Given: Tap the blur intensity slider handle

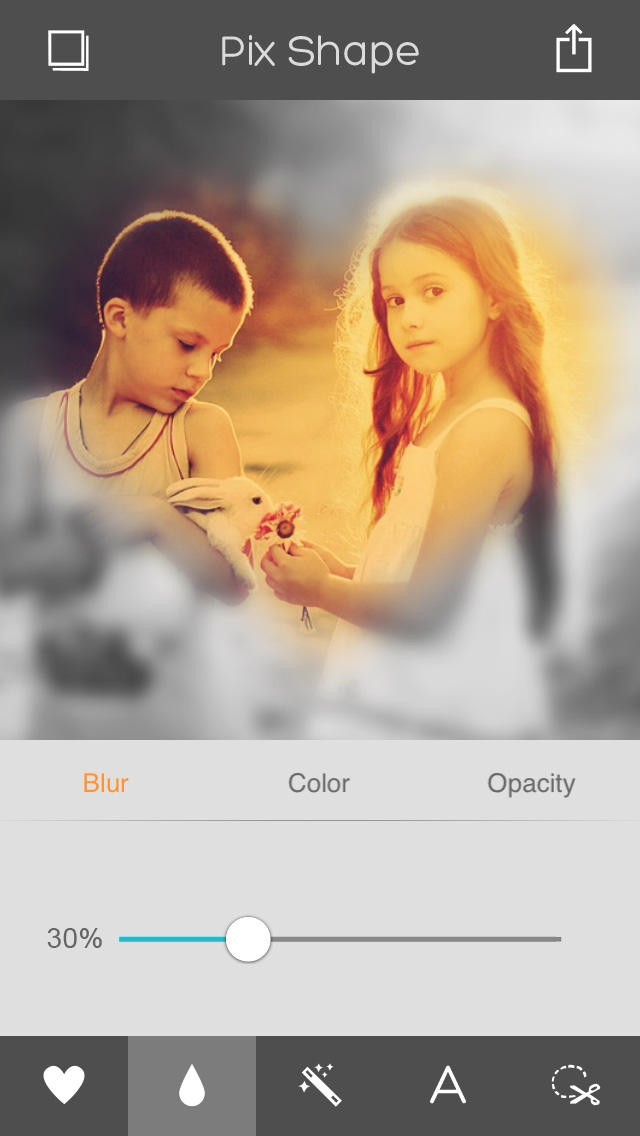Looking at the screenshot, I should [248, 939].
